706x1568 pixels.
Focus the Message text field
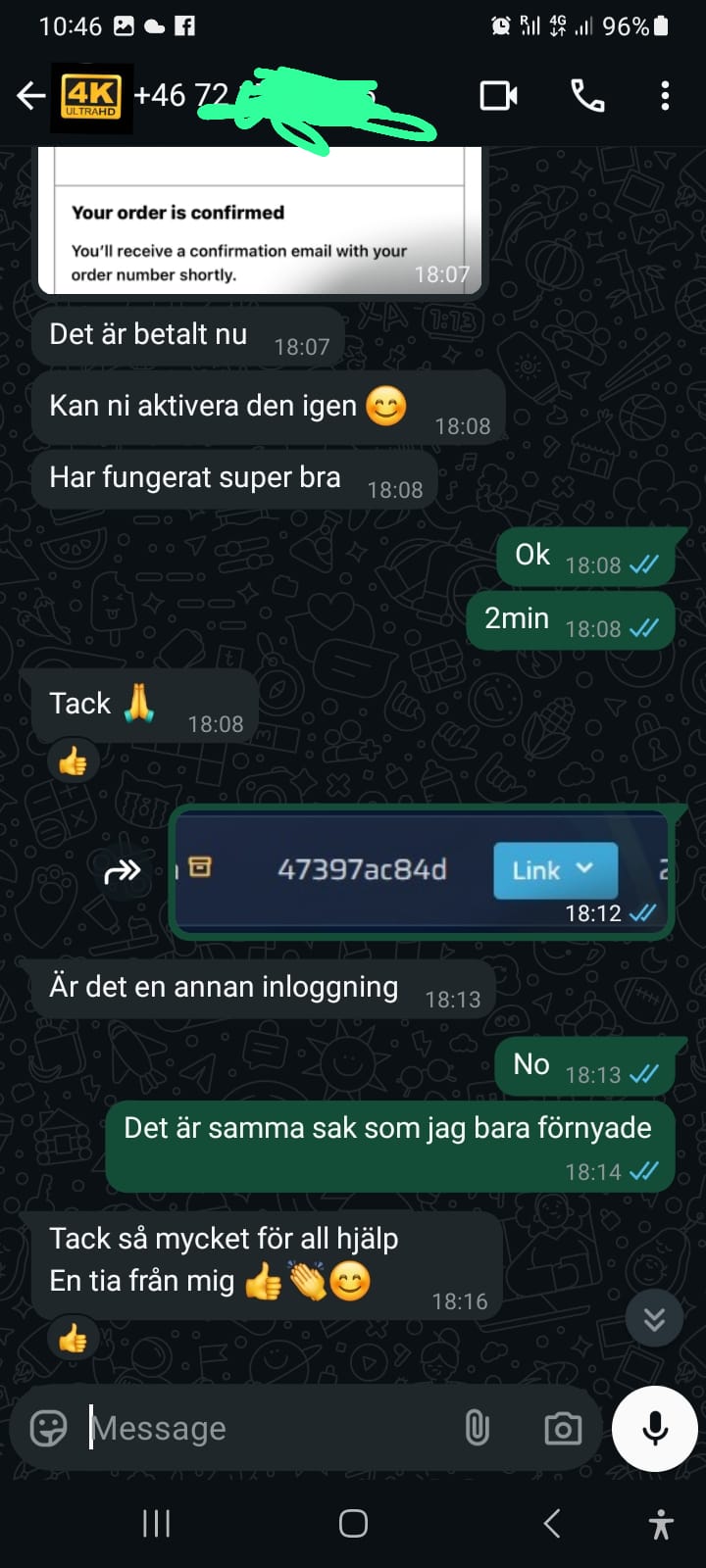point(265,1428)
